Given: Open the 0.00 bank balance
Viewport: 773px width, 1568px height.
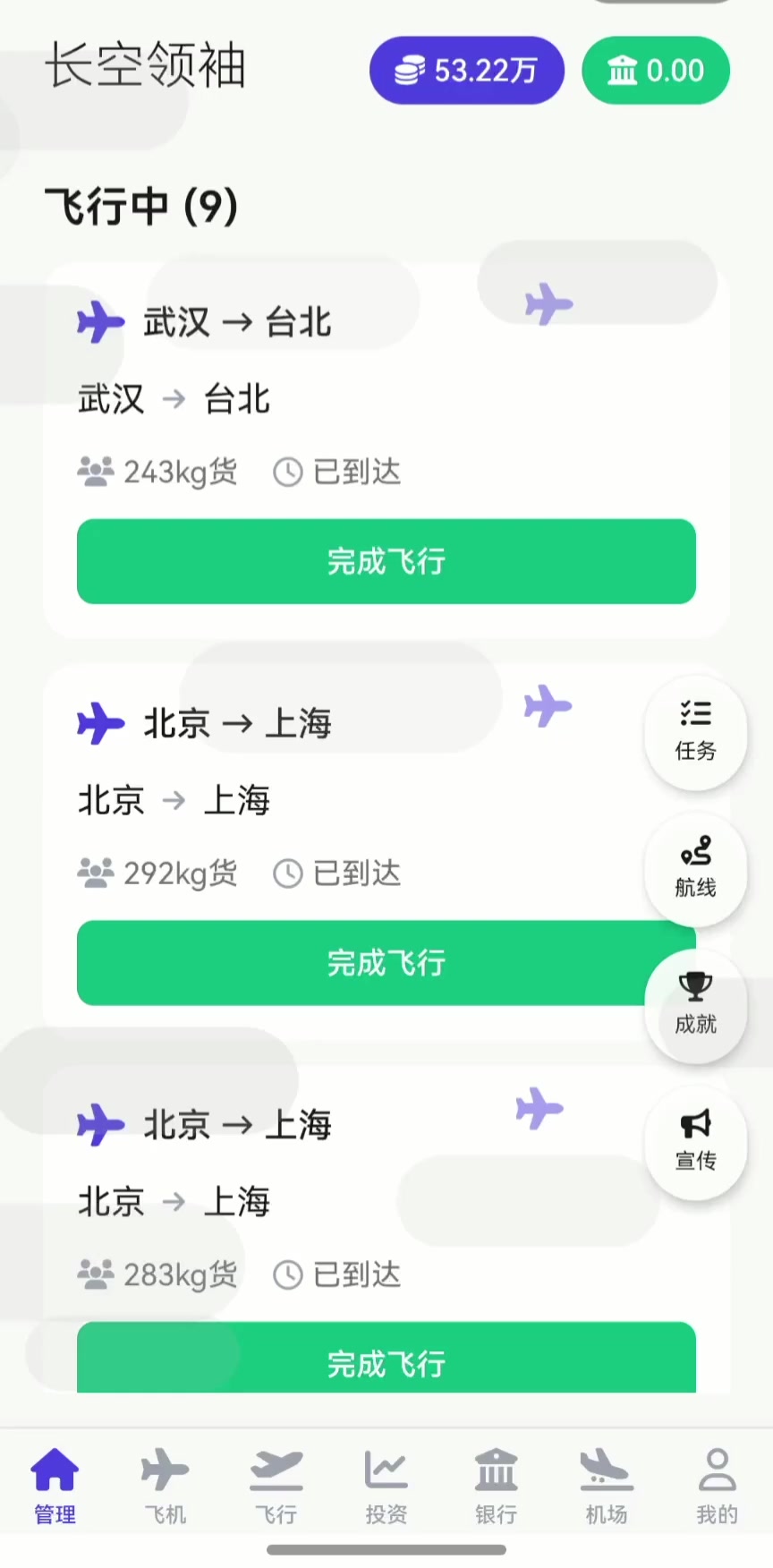Looking at the screenshot, I should 656,71.
